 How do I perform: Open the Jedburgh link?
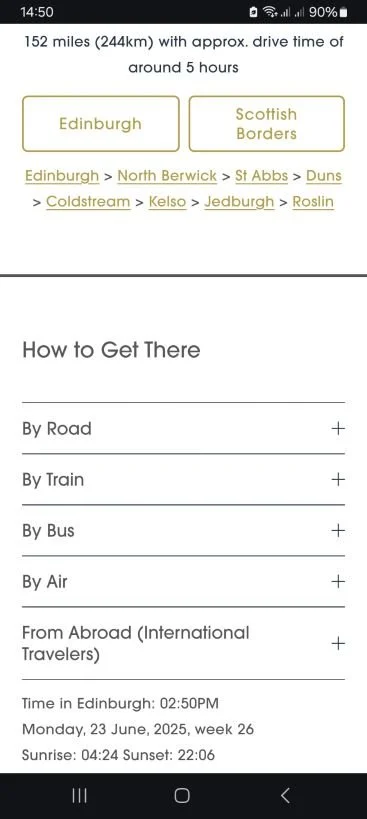click(x=239, y=202)
